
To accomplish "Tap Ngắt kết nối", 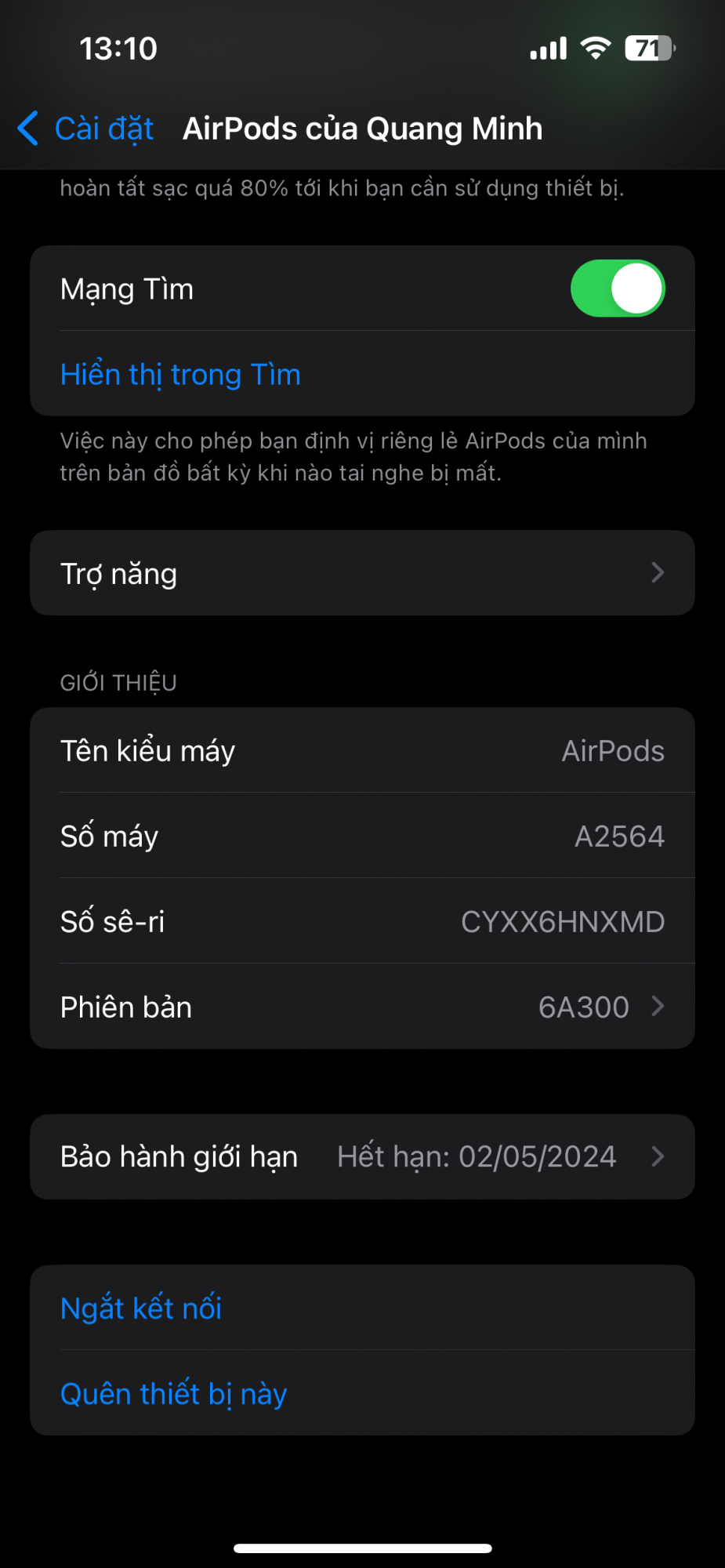I will (x=141, y=1308).
